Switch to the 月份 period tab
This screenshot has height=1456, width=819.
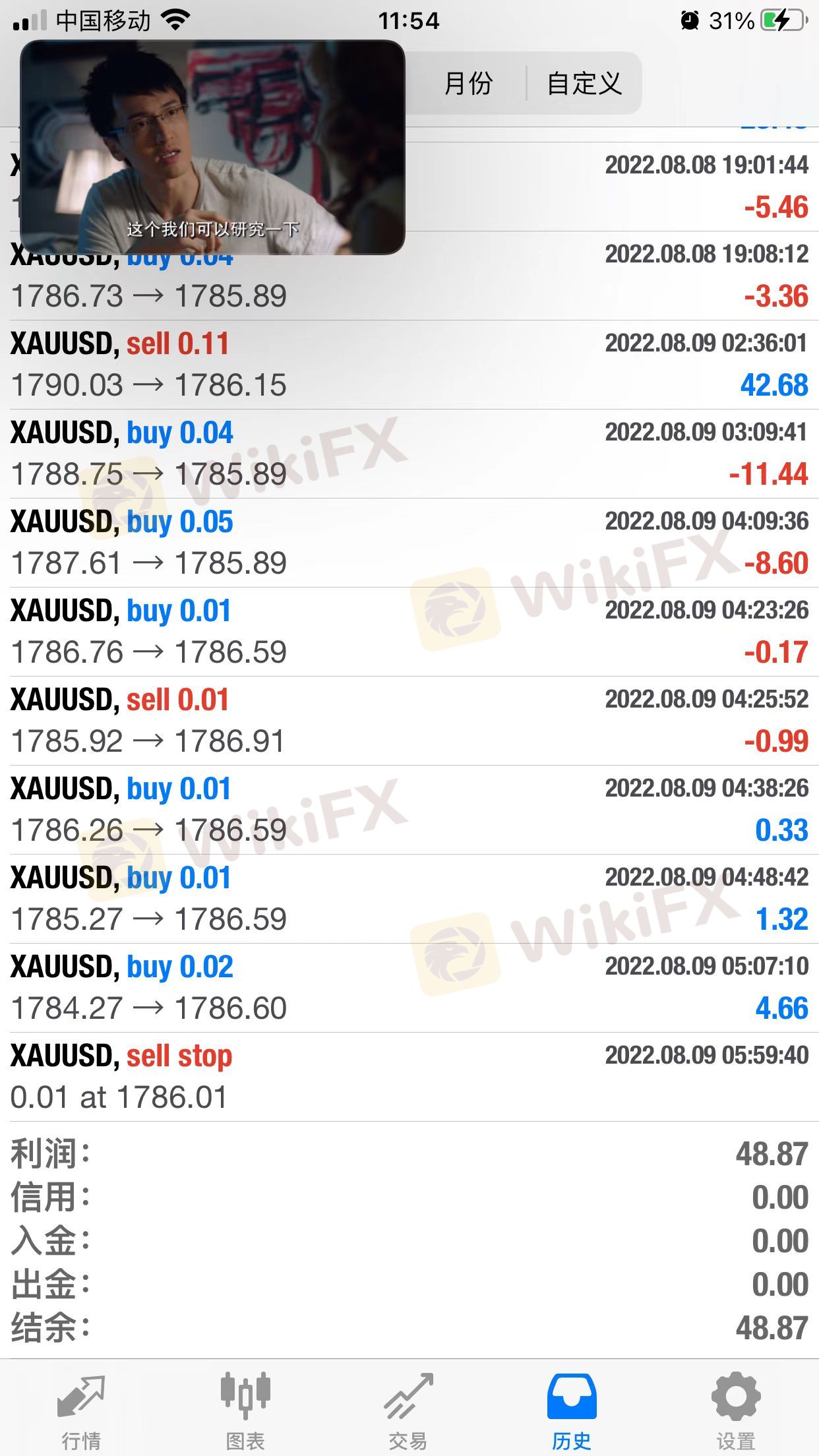click(x=468, y=83)
